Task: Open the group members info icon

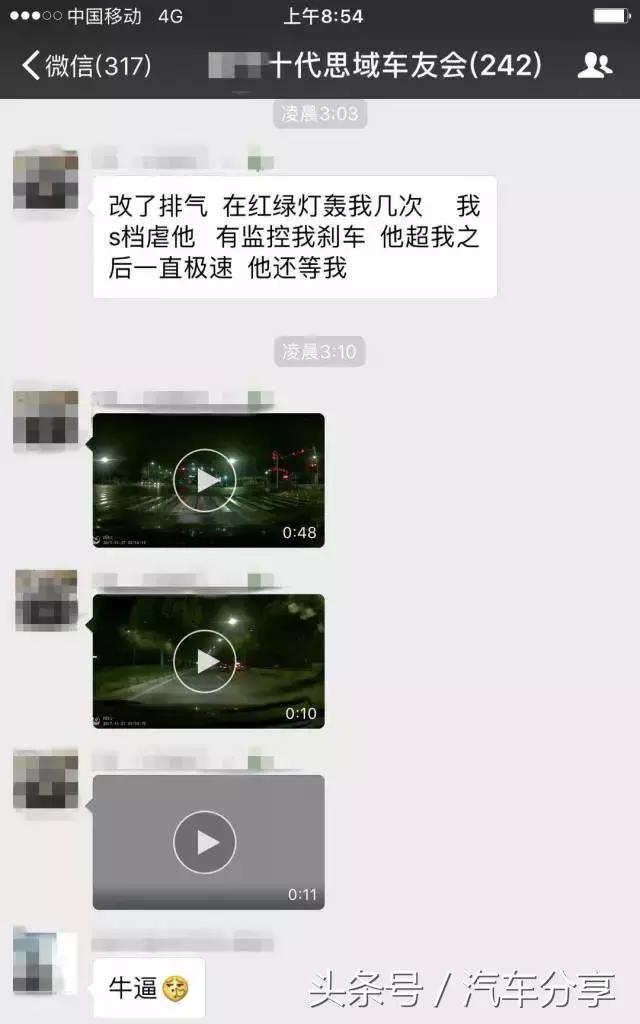Action: pos(595,66)
